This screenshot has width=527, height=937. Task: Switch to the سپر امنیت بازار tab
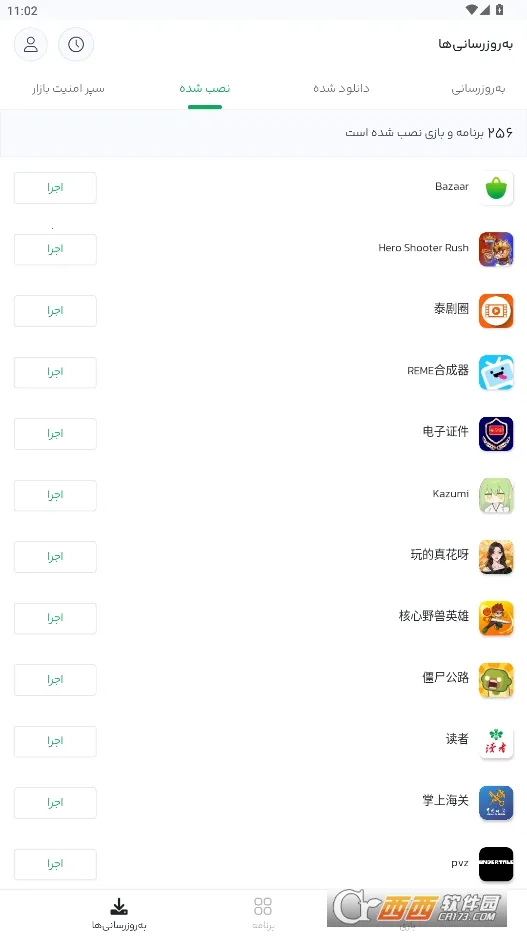(x=68, y=88)
